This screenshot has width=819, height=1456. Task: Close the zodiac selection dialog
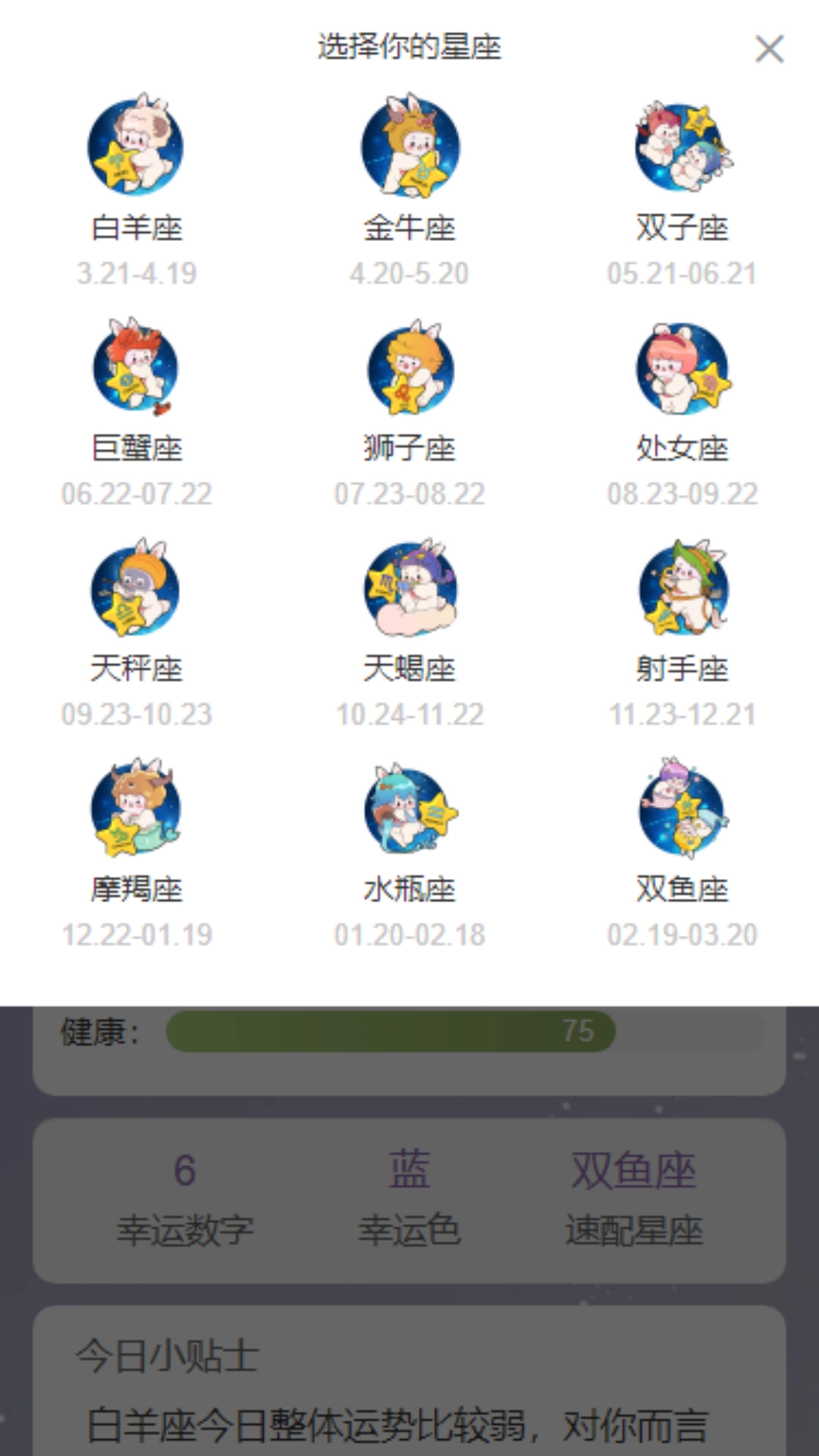point(770,50)
